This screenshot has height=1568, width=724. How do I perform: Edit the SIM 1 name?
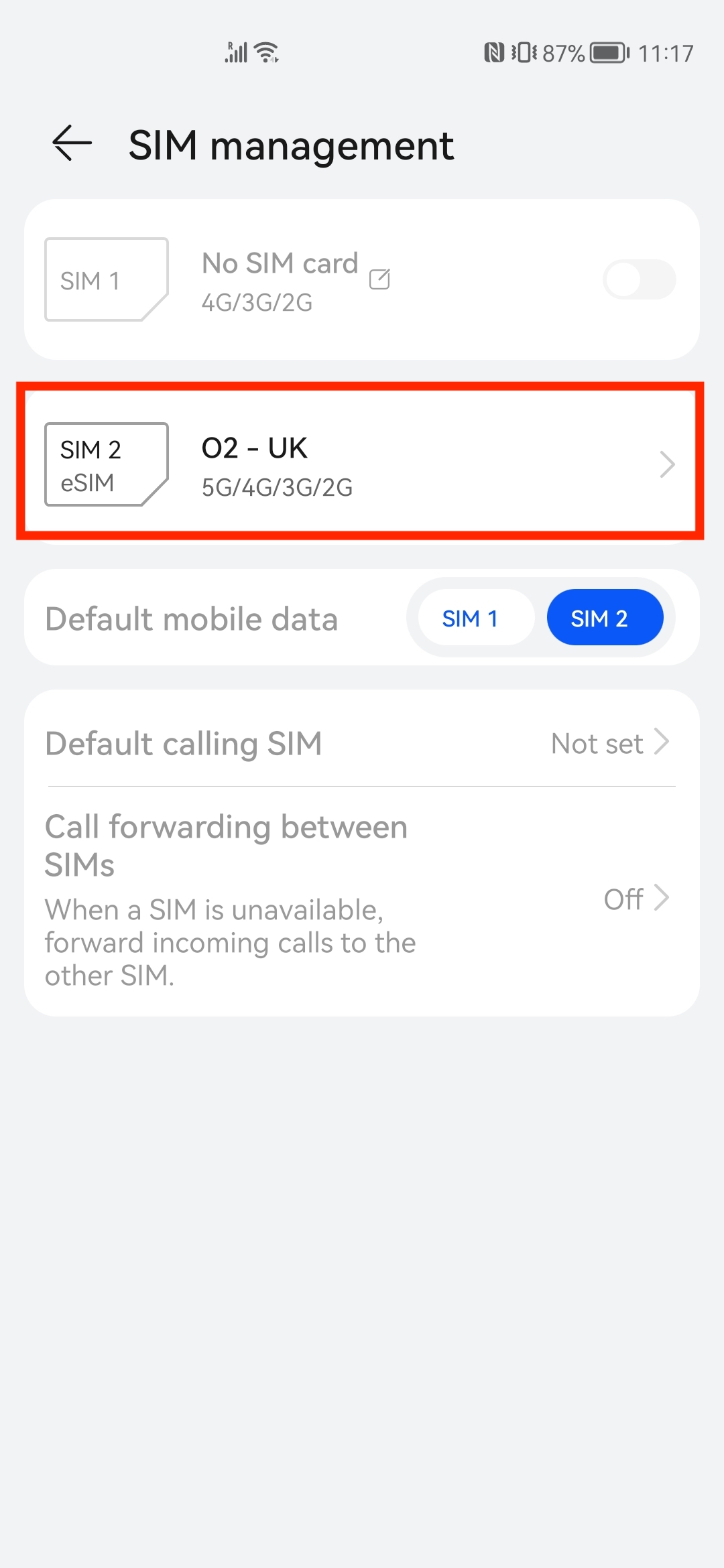point(379,279)
